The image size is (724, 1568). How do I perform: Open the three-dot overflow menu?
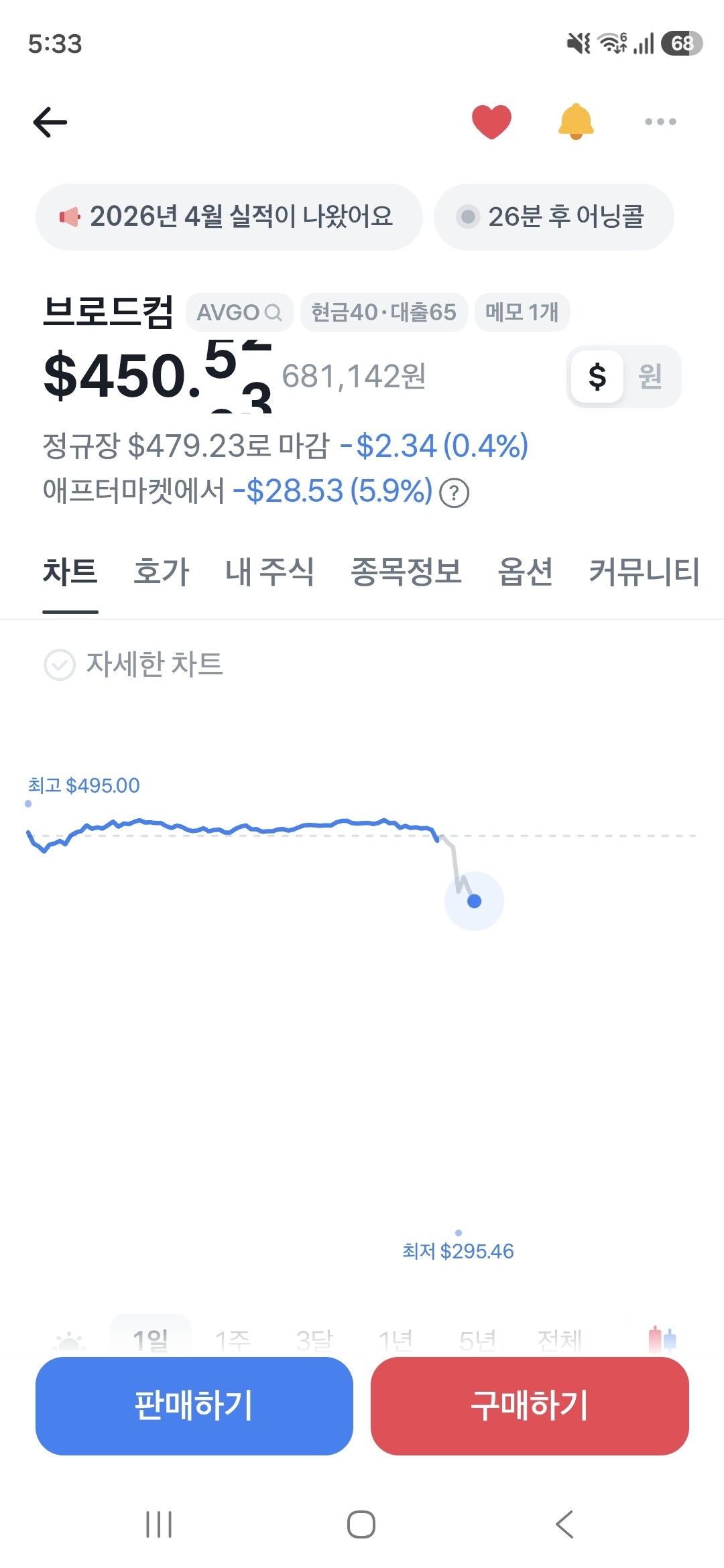pyautogui.click(x=660, y=122)
